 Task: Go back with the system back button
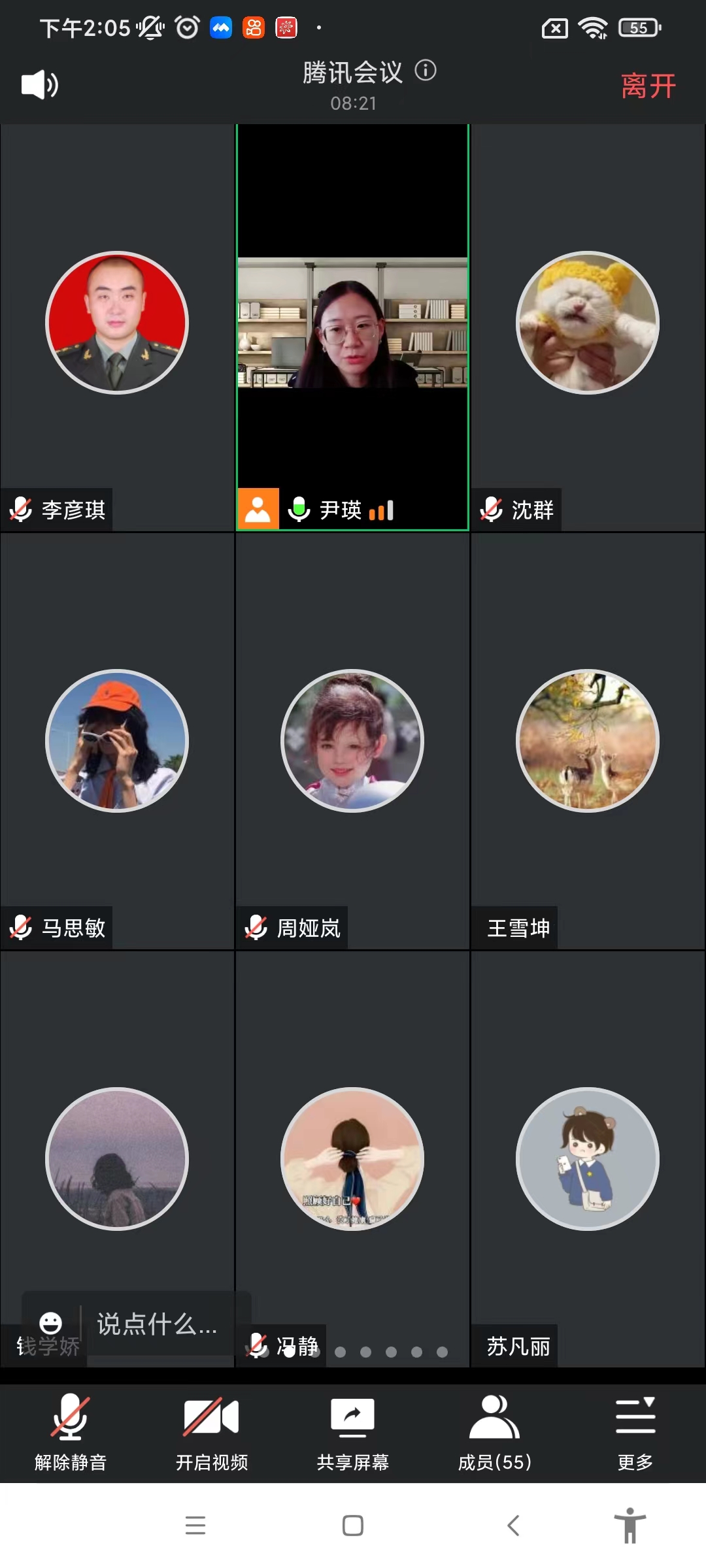point(514,1526)
